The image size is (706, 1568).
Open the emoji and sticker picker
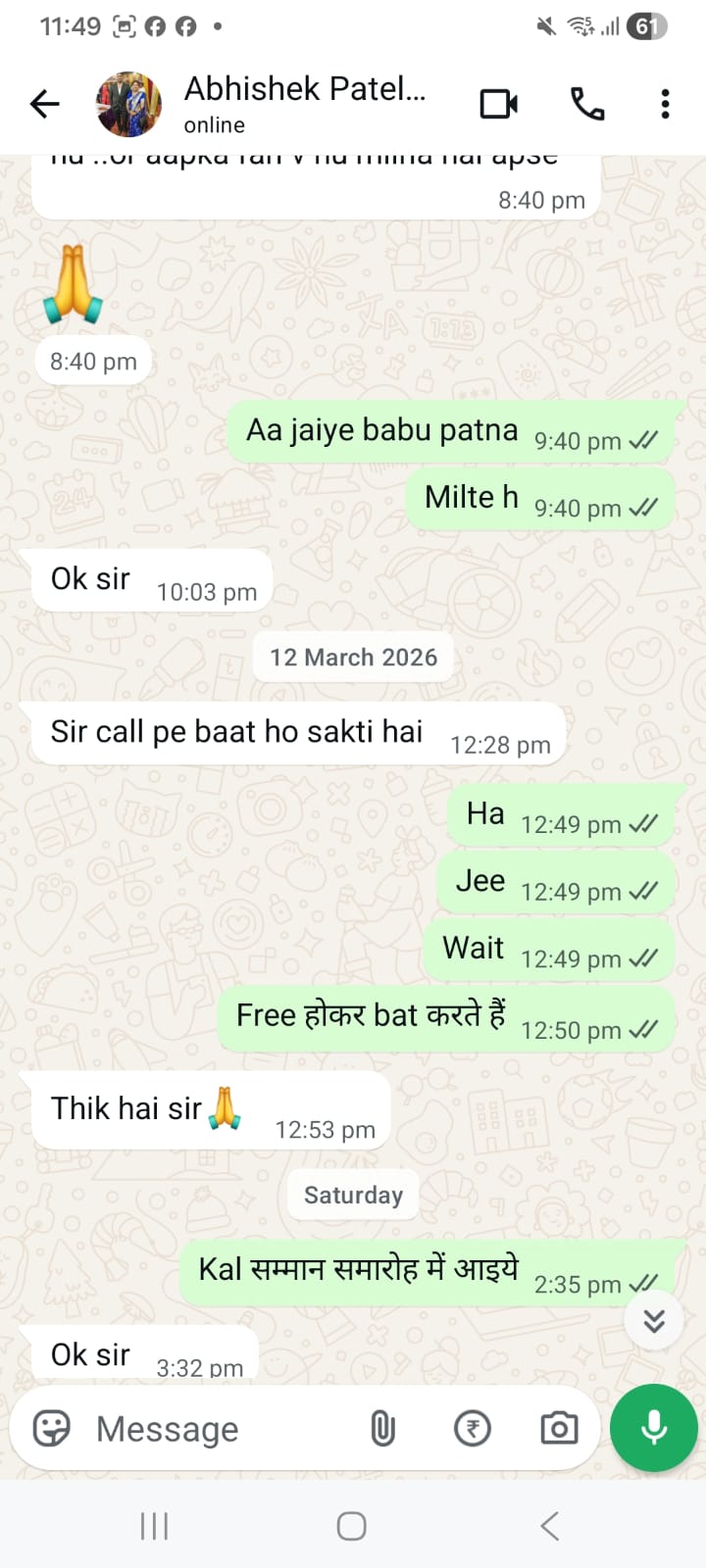52,1429
